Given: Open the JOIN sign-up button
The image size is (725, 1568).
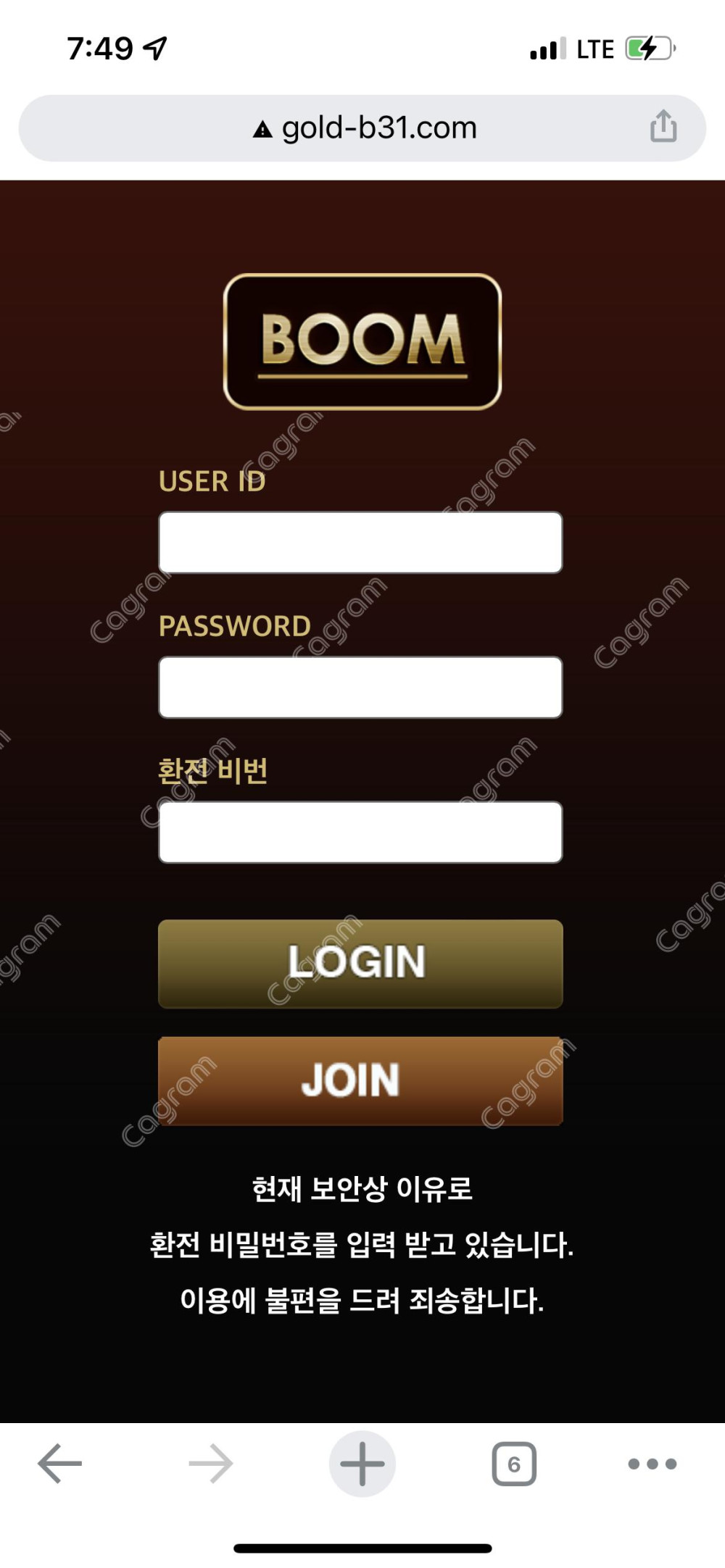Looking at the screenshot, I should [360, 1080].
